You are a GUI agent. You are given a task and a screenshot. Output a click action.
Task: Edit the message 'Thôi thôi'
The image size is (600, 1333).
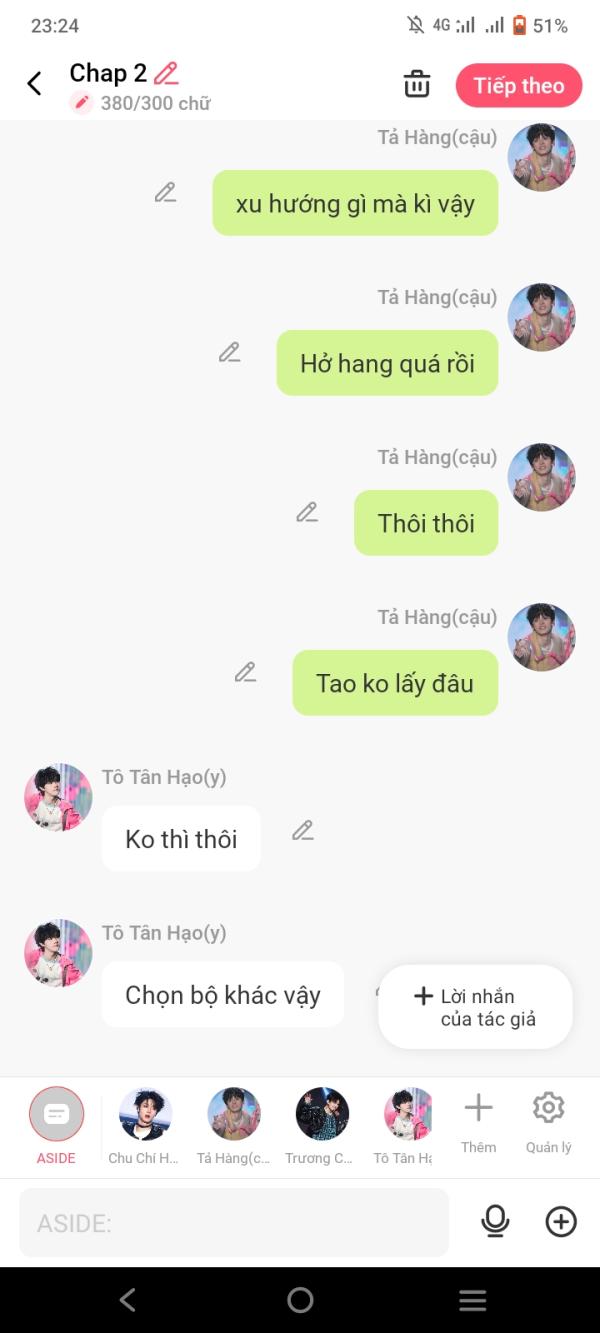click(307, 512)
